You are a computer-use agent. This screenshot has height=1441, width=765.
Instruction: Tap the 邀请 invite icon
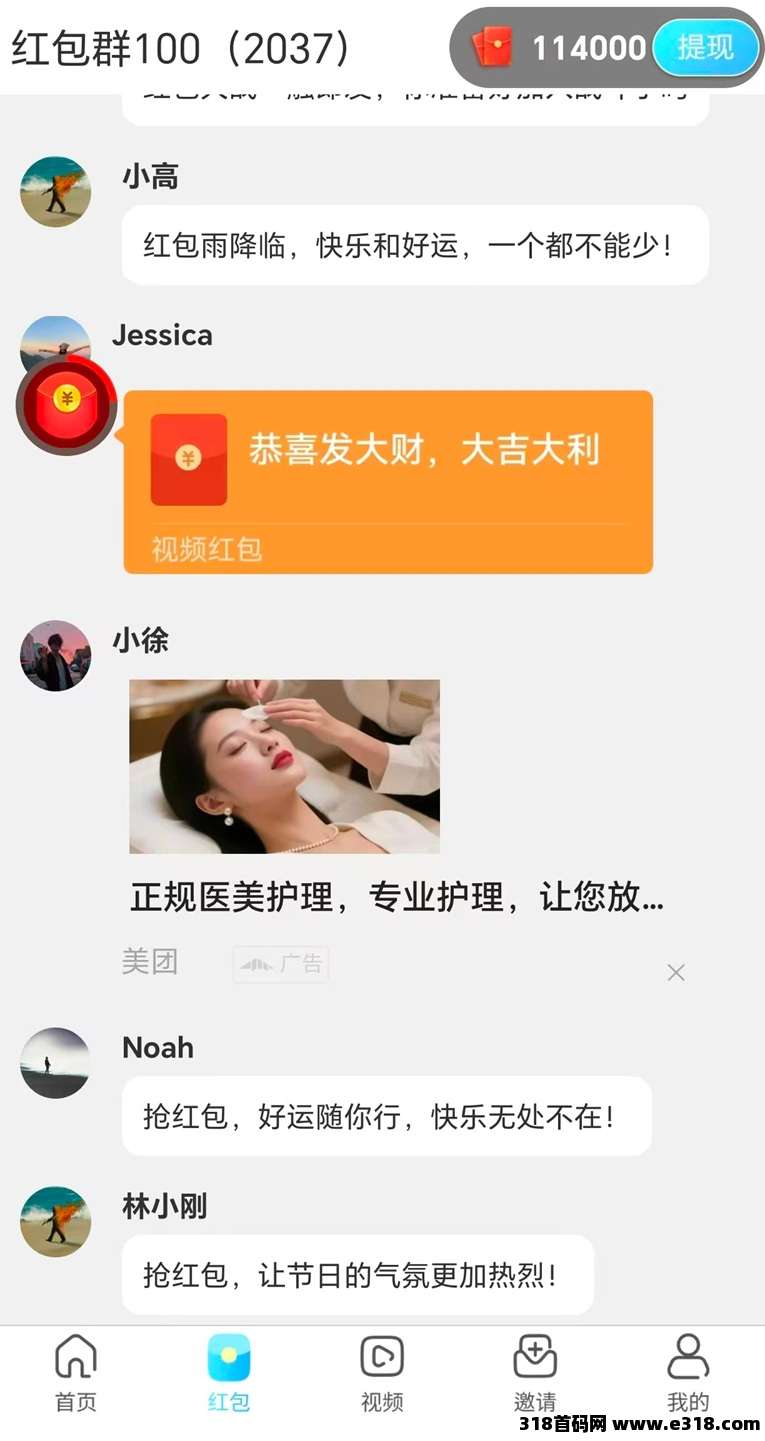click(x=536, y=1358)
